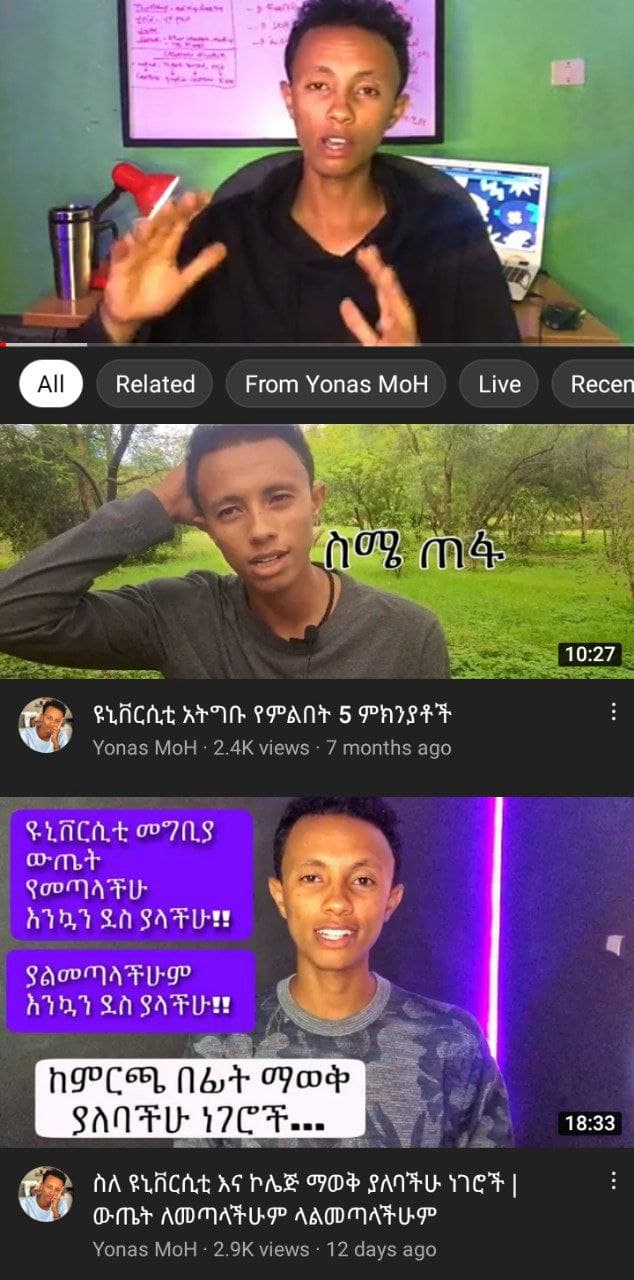Select the All filter chip
This screenshot has height=1280, width=634.
51,384
